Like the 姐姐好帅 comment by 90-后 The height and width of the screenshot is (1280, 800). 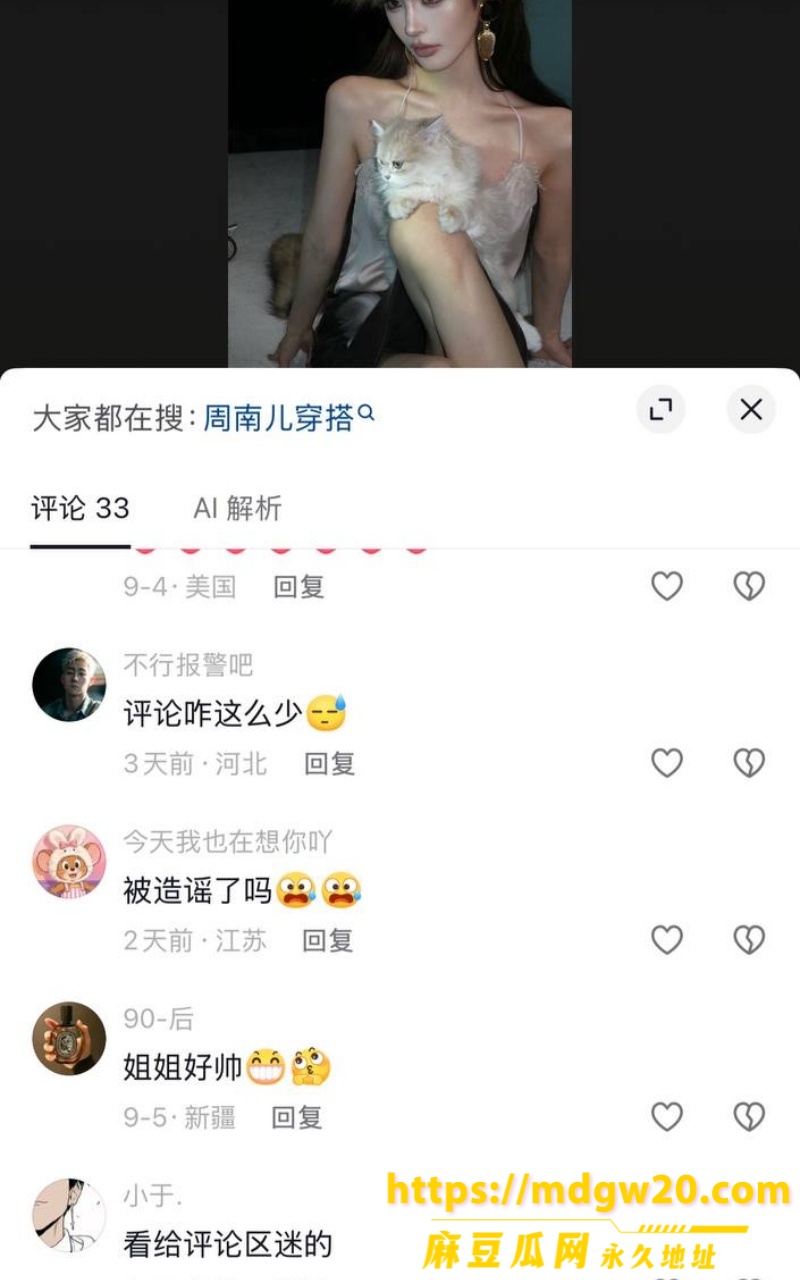pos(667,1116)
